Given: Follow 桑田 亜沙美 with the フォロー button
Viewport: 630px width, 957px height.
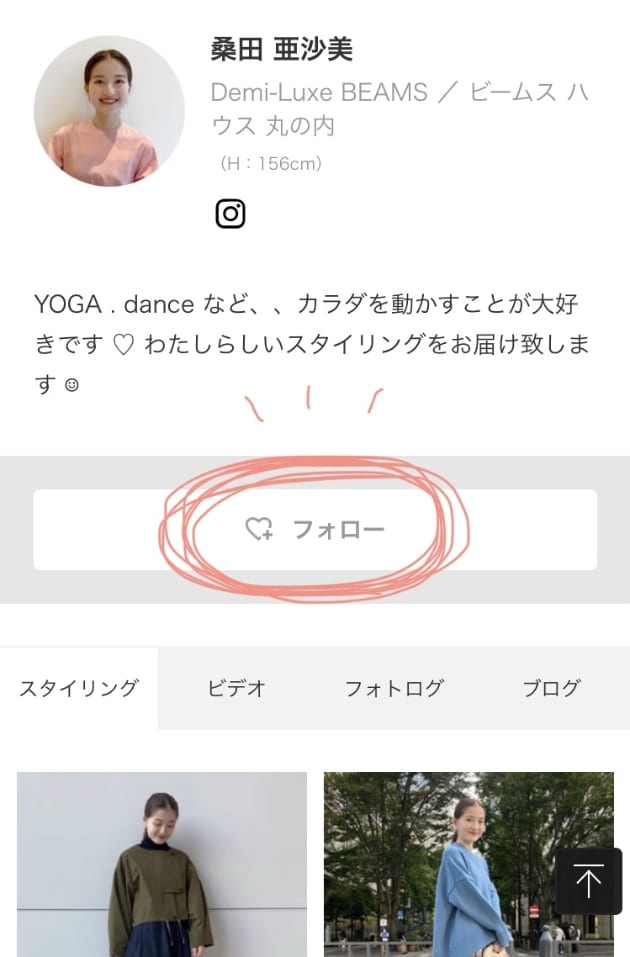Looking at the screenshot, I should [x=315, y=529].
